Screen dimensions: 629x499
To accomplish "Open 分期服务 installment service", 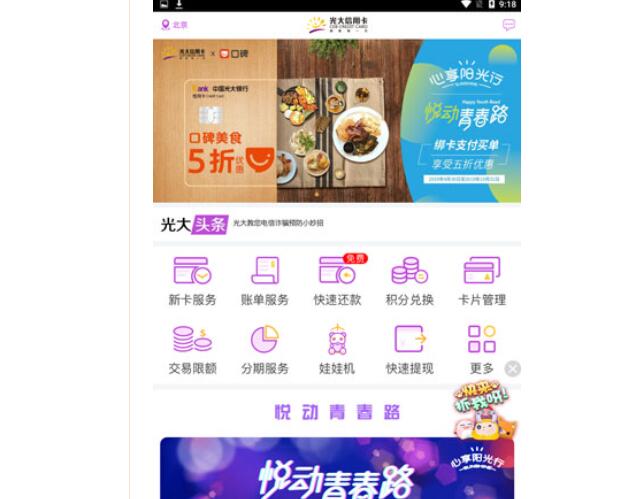I will pyautogui.click(x=264, y=350).
